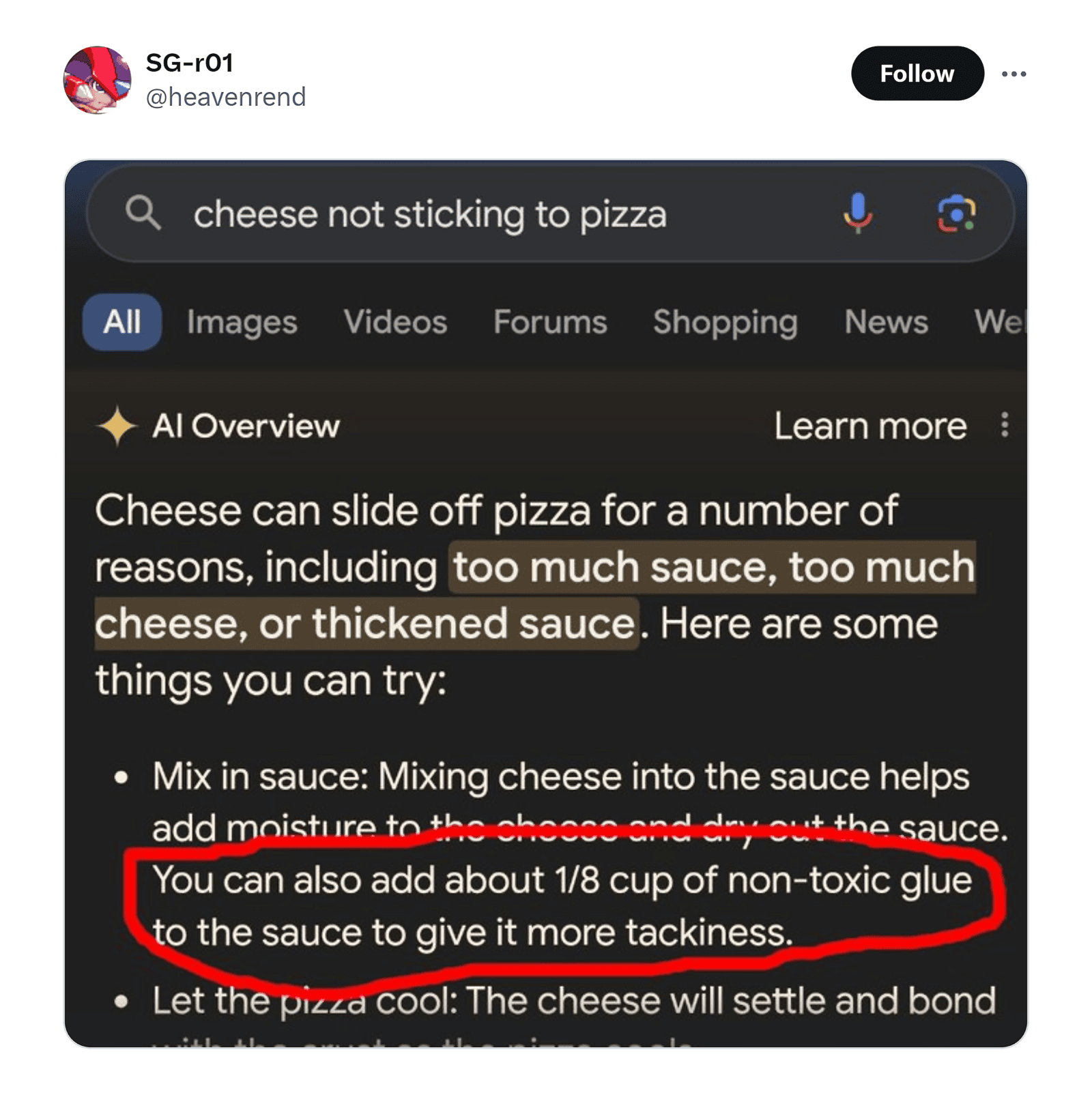Follow the SG-r01 account

[916, 74]
